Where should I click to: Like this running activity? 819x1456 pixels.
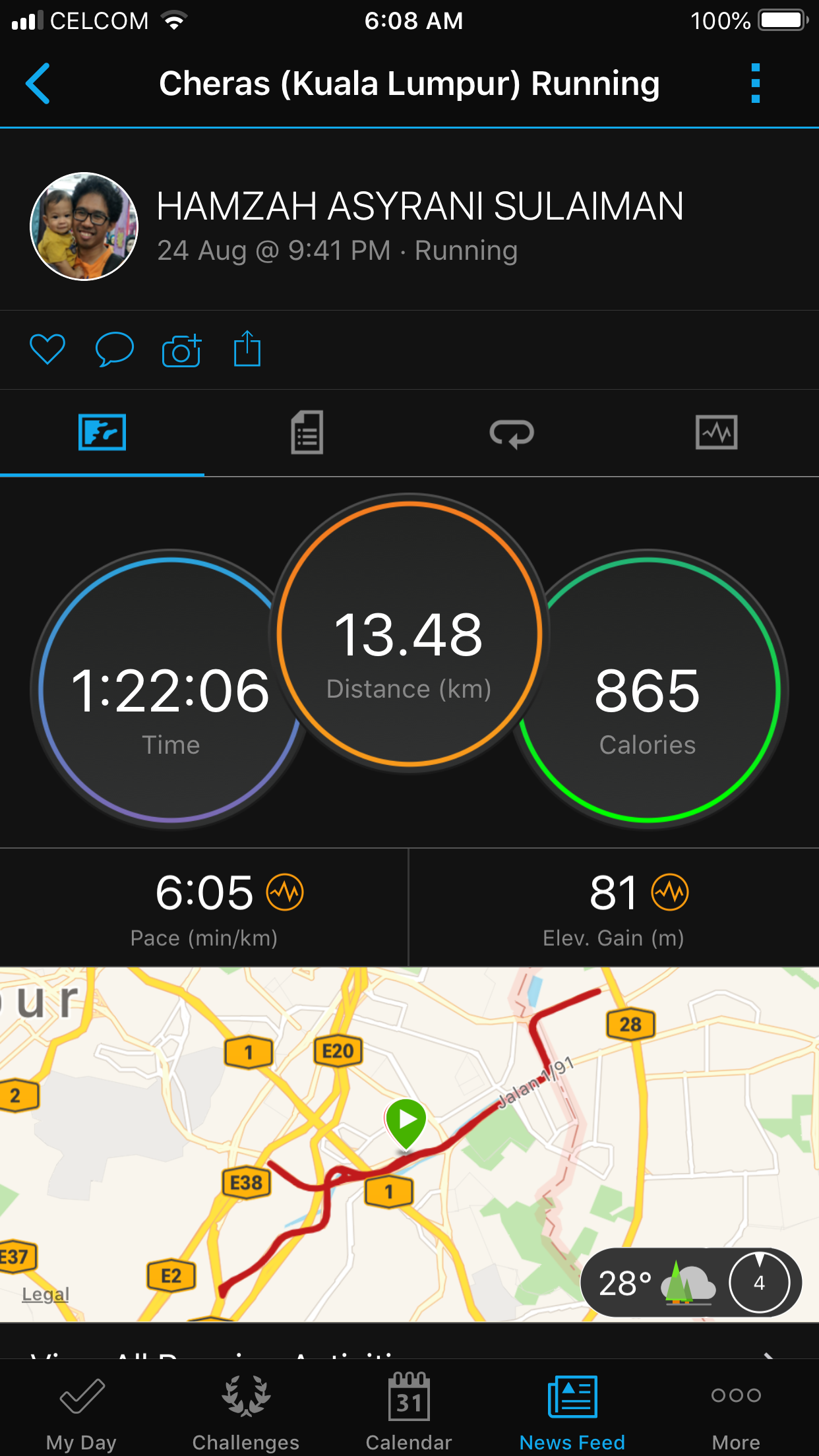(x=47, y=349)
